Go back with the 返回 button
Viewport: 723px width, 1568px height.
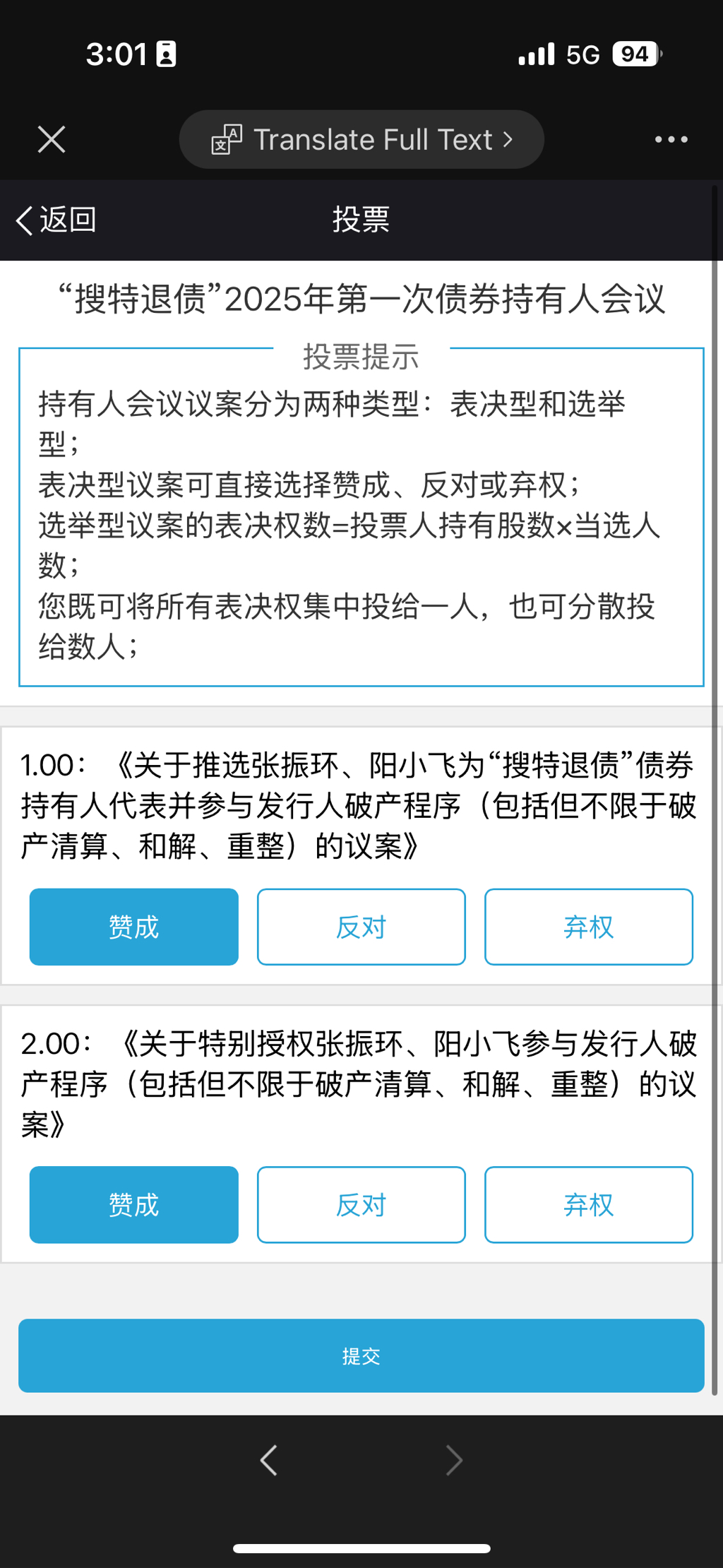coord(56,220)
